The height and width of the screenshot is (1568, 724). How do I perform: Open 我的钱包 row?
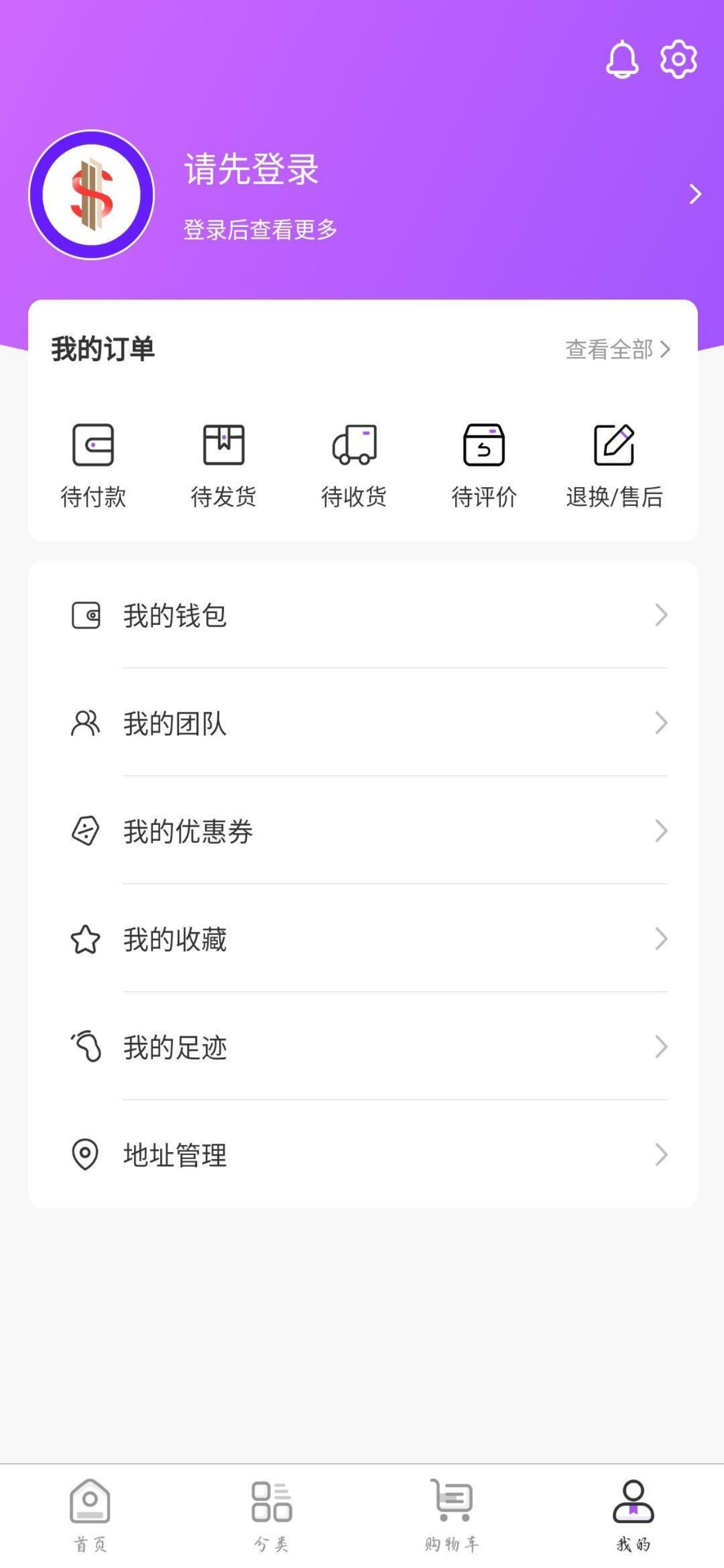[x=363, y=615]
